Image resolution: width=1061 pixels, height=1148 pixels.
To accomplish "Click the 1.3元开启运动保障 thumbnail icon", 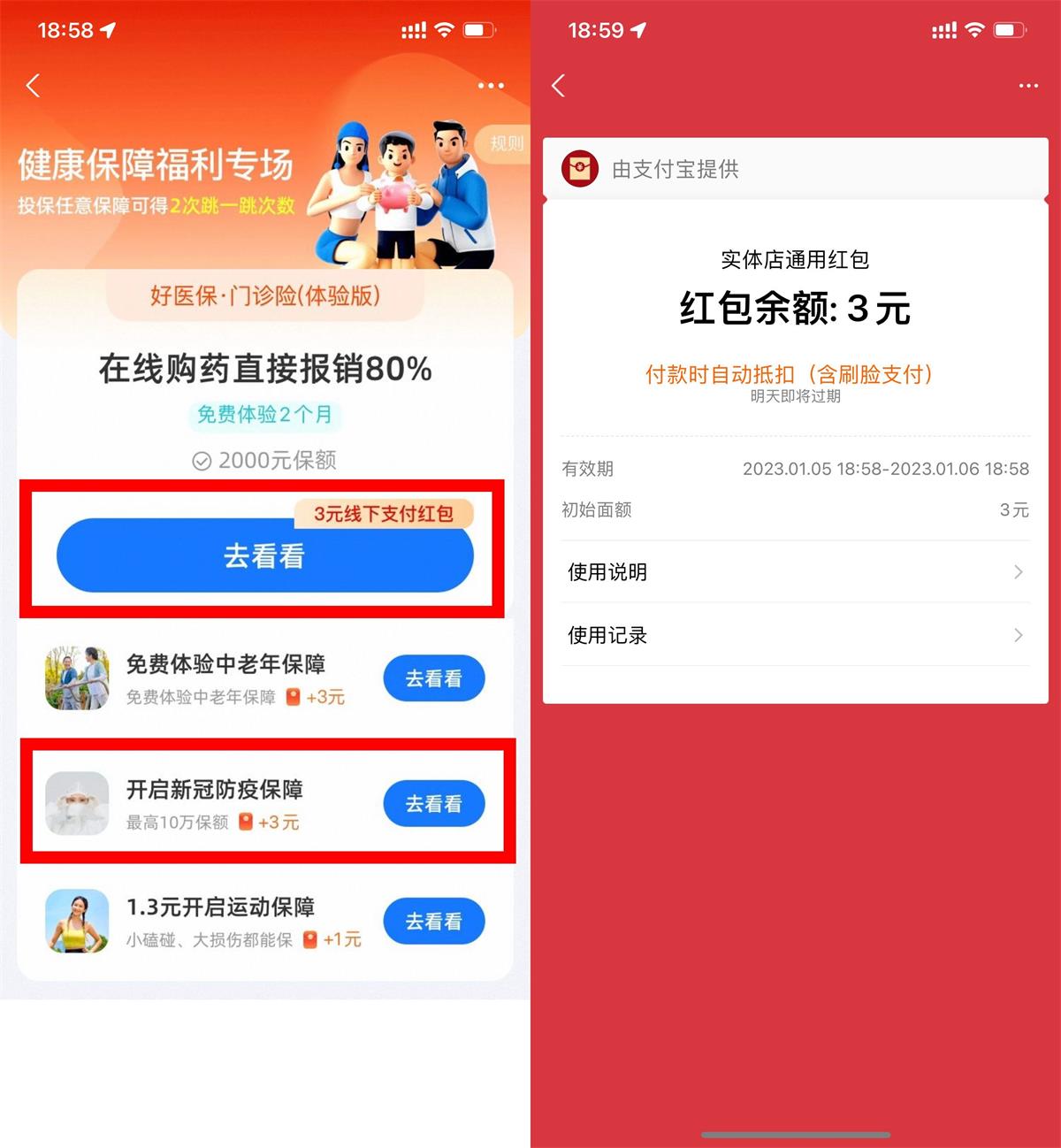I will [x=77, y=922].
